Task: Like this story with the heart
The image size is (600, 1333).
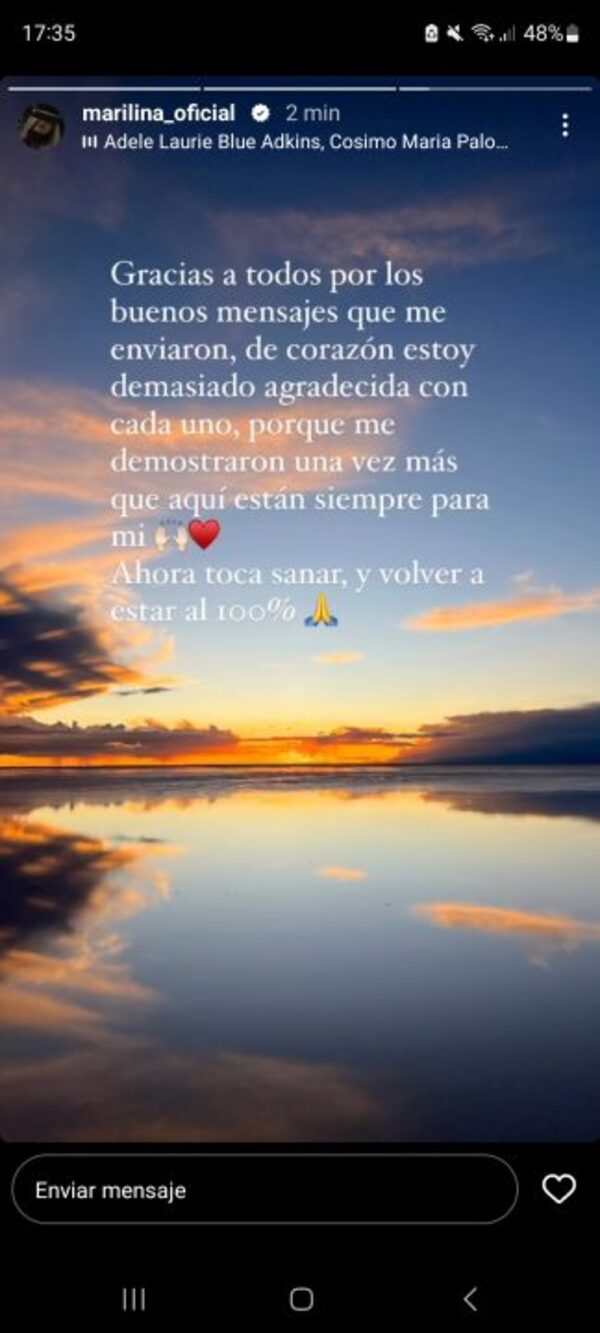Action: coord(558,1189)
